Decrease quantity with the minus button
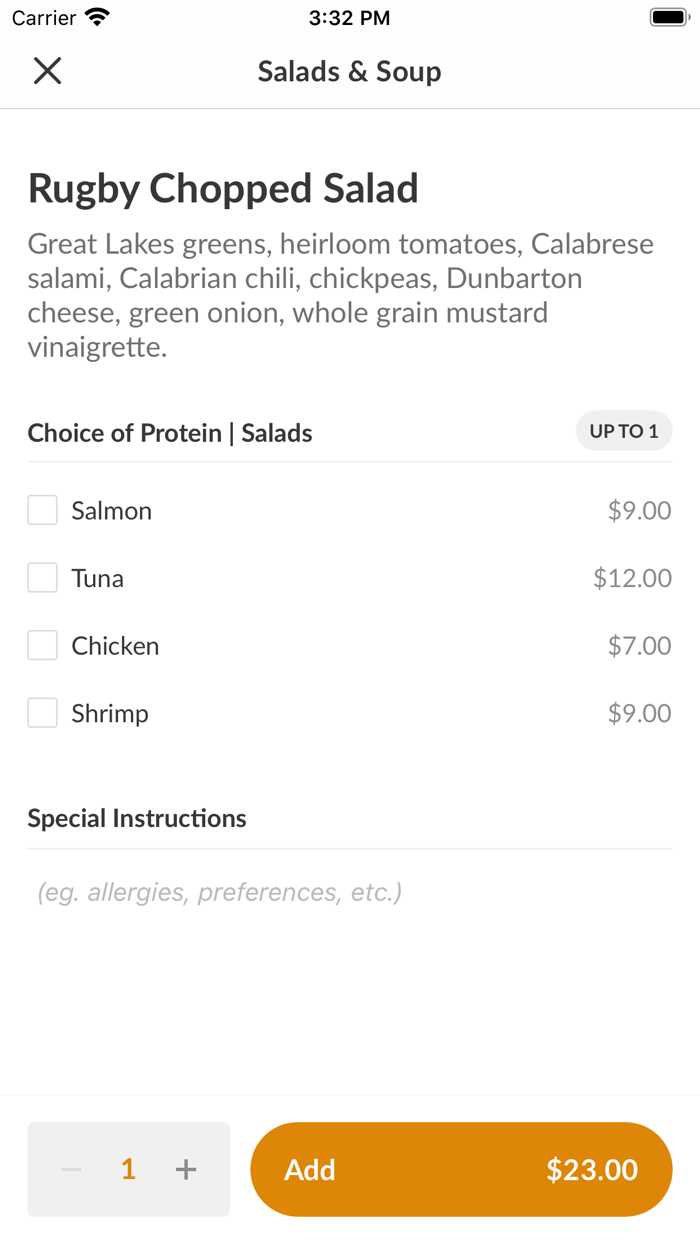Image resolution: width=700 pixels, height=1244 pixels. 71,1169
